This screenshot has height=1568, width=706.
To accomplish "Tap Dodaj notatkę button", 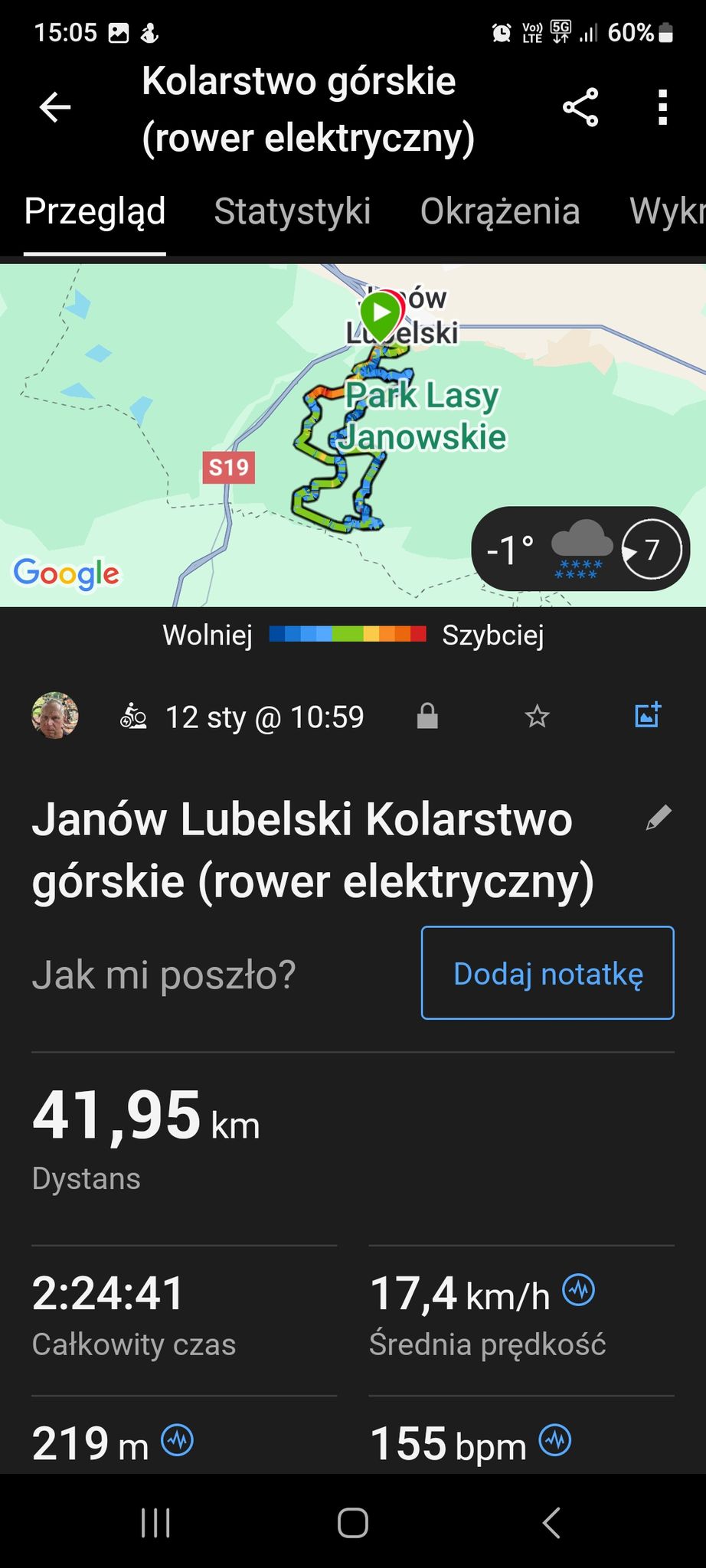I will tap(547, 973).
